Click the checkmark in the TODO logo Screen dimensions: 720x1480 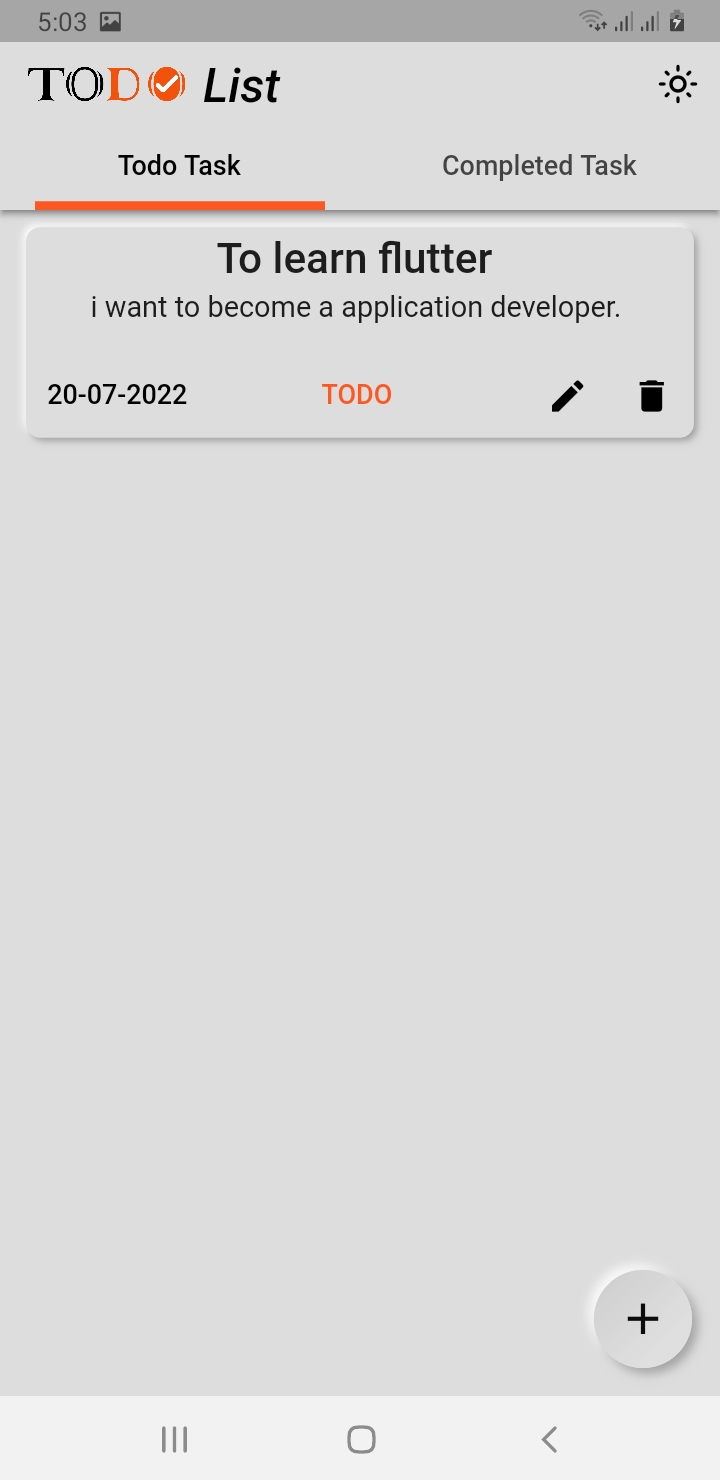167,83
